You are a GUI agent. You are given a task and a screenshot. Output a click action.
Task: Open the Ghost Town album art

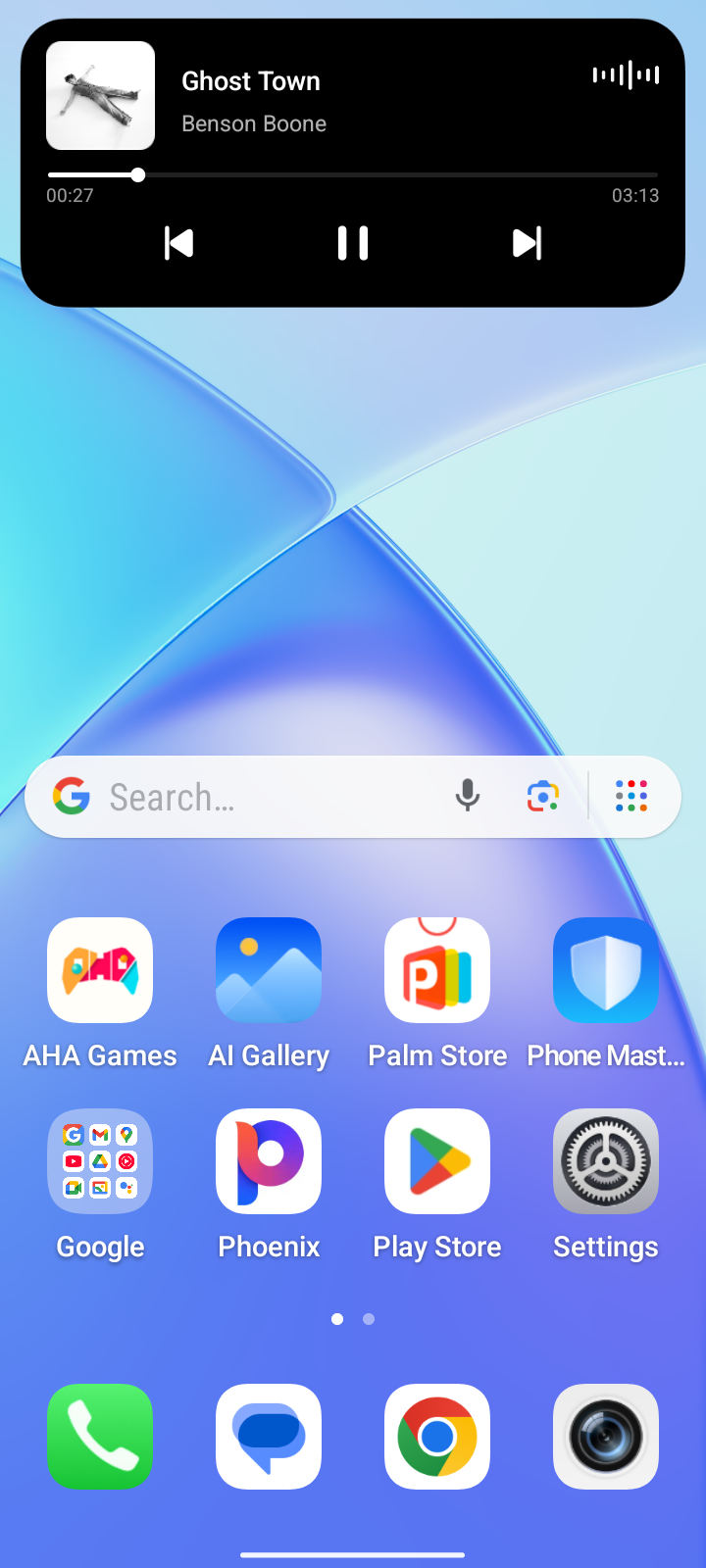(101, 96)
